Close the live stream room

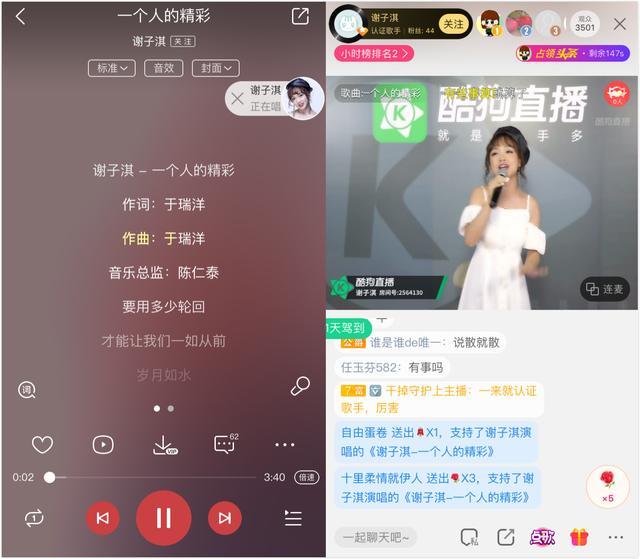point(620,23)
